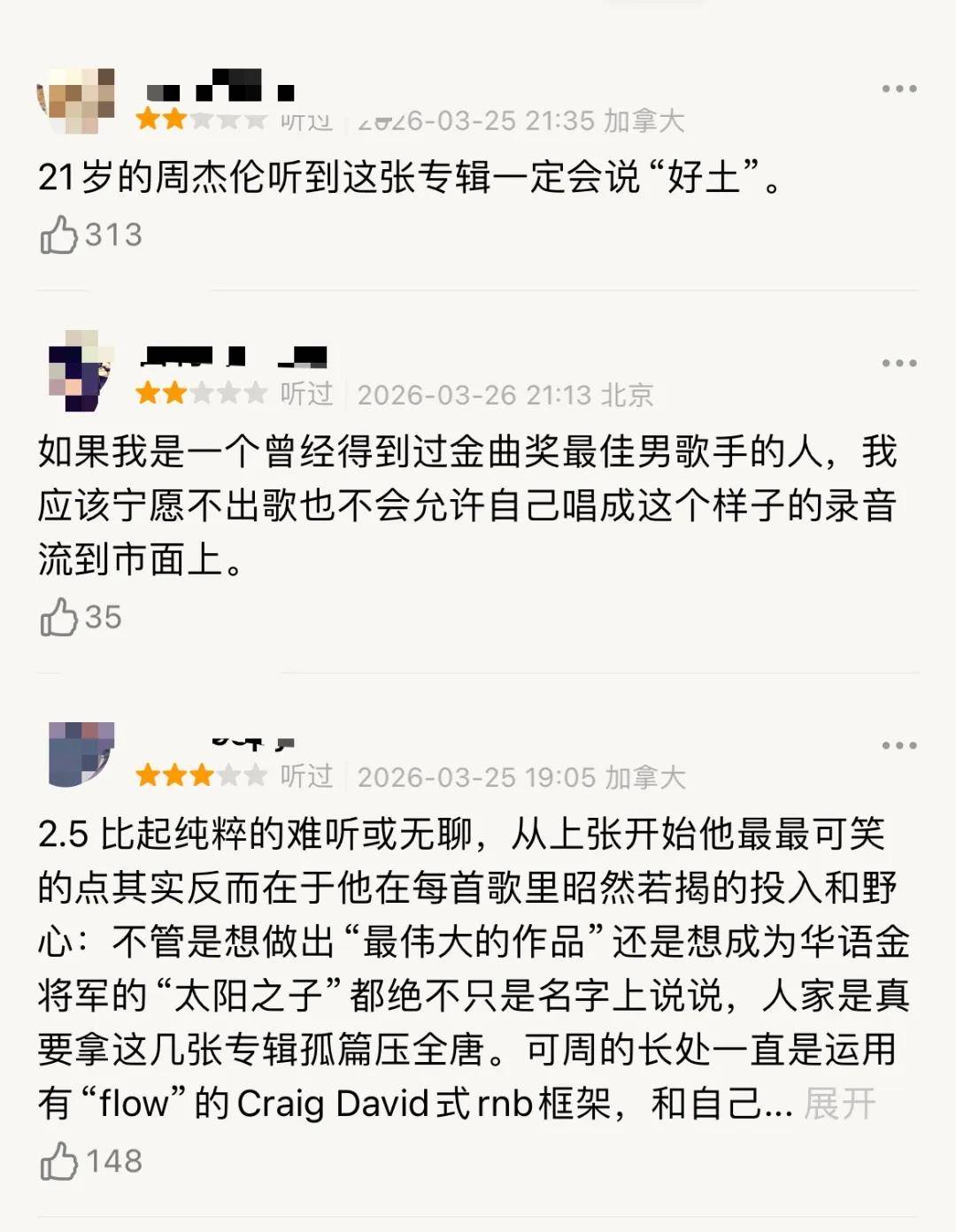
Task: Click the 听过 label on the first review
Action: click(307, 119)
